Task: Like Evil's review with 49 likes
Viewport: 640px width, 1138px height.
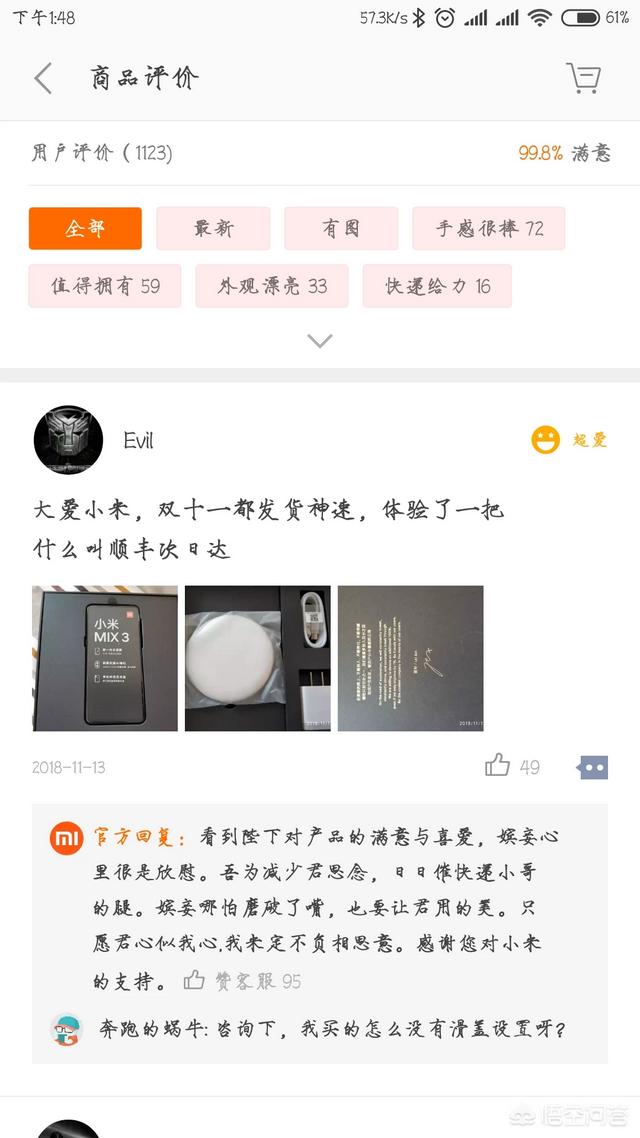Action: pos(498,766)
